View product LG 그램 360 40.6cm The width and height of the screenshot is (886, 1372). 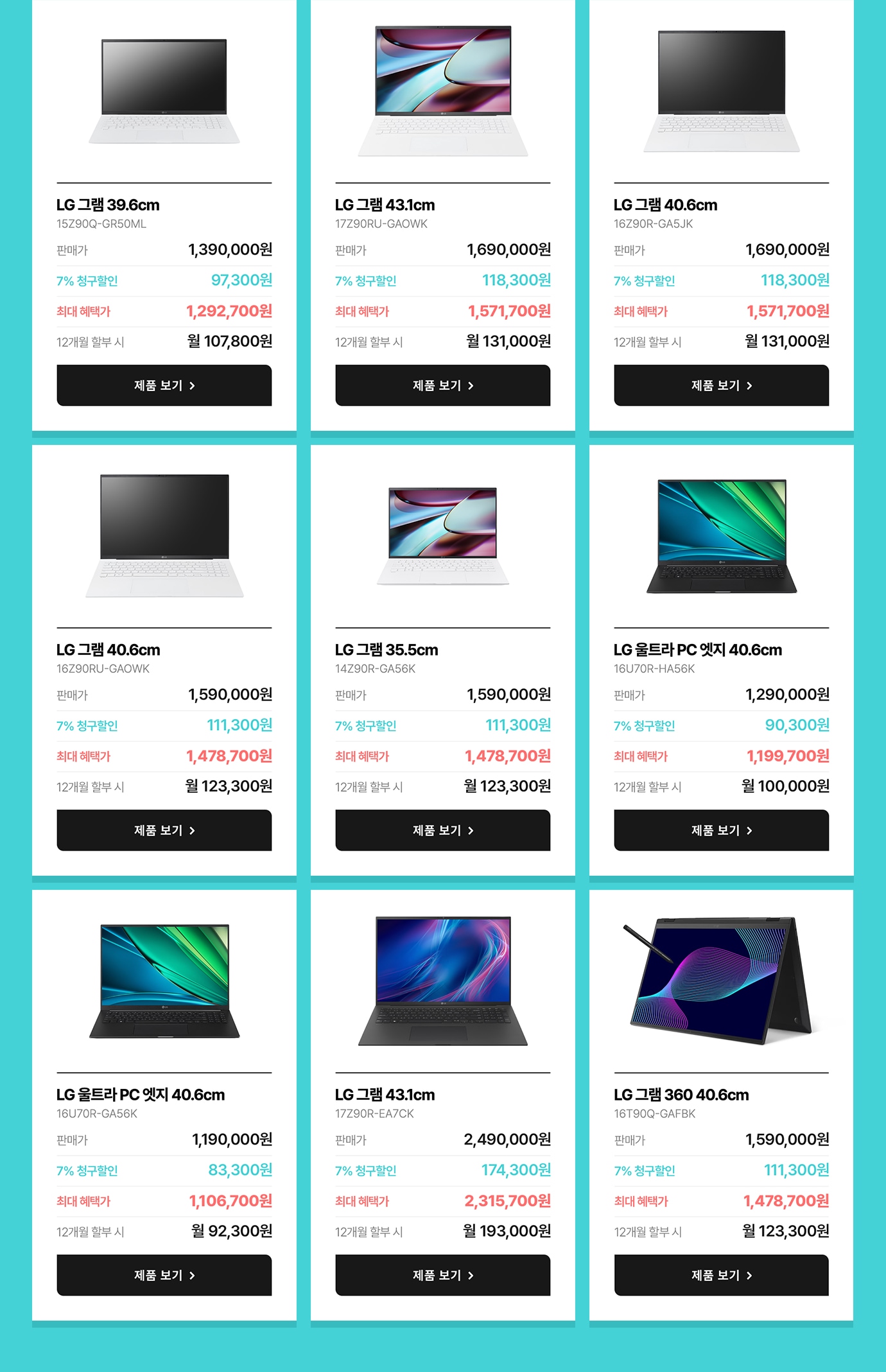click(x=721, y=1275)
